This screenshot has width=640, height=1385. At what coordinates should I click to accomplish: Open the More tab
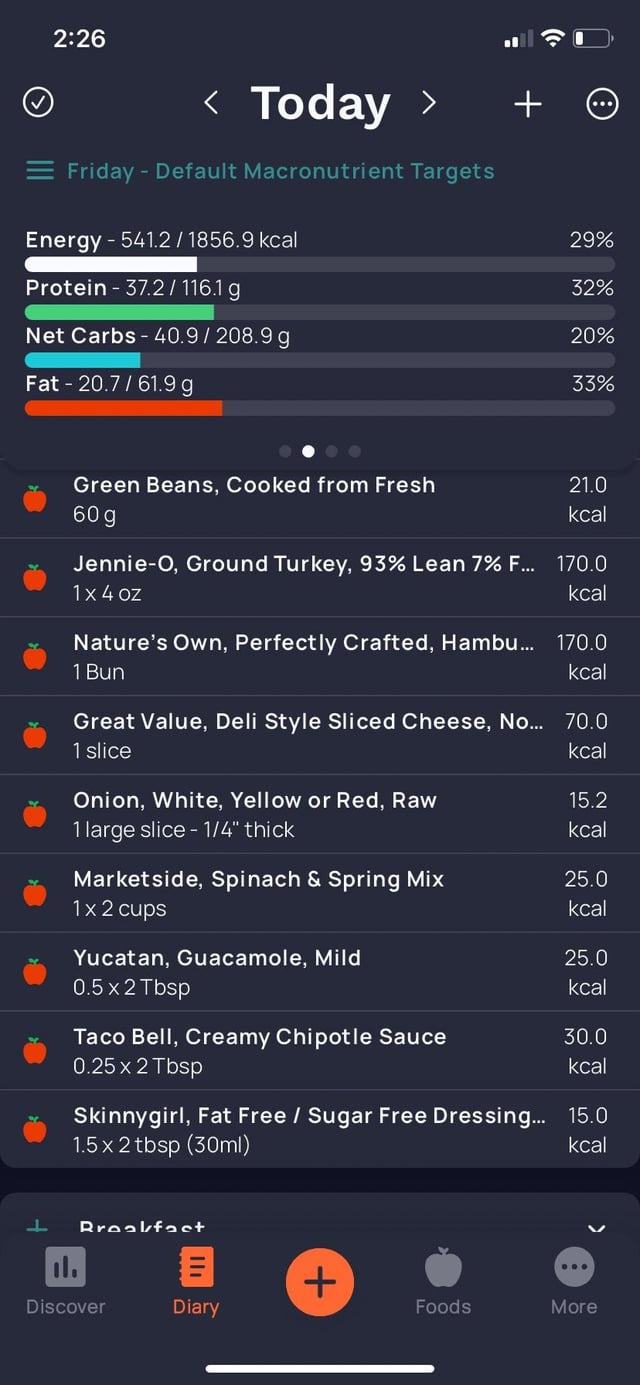tap(574, 1283)
